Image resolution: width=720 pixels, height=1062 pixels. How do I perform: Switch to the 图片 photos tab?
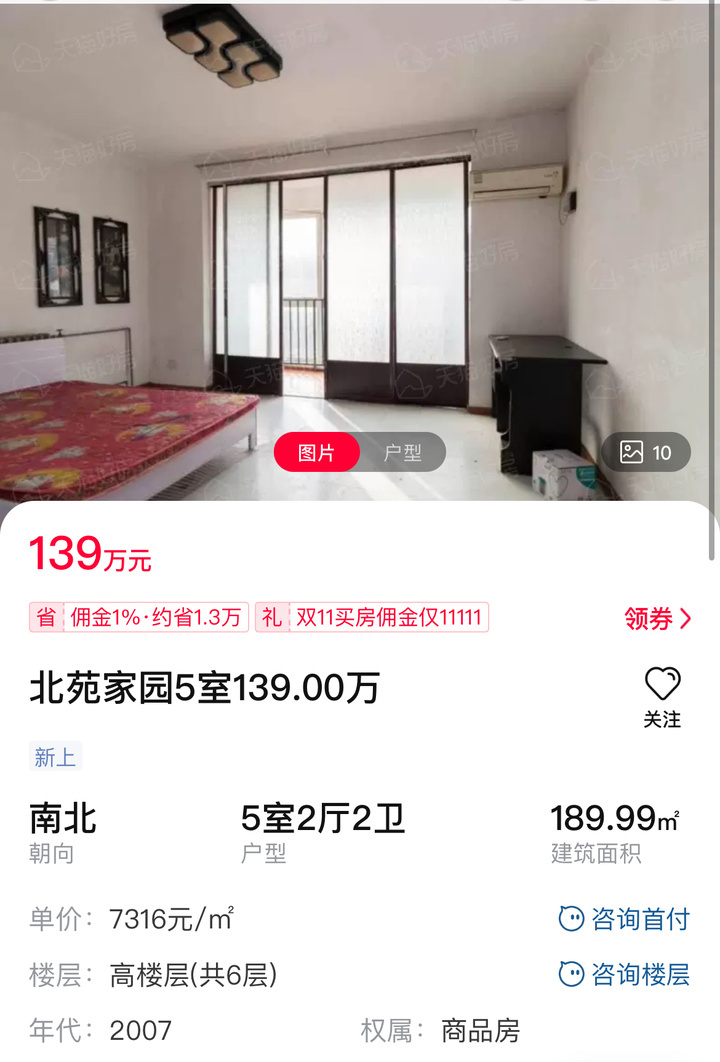click(315, 452)
